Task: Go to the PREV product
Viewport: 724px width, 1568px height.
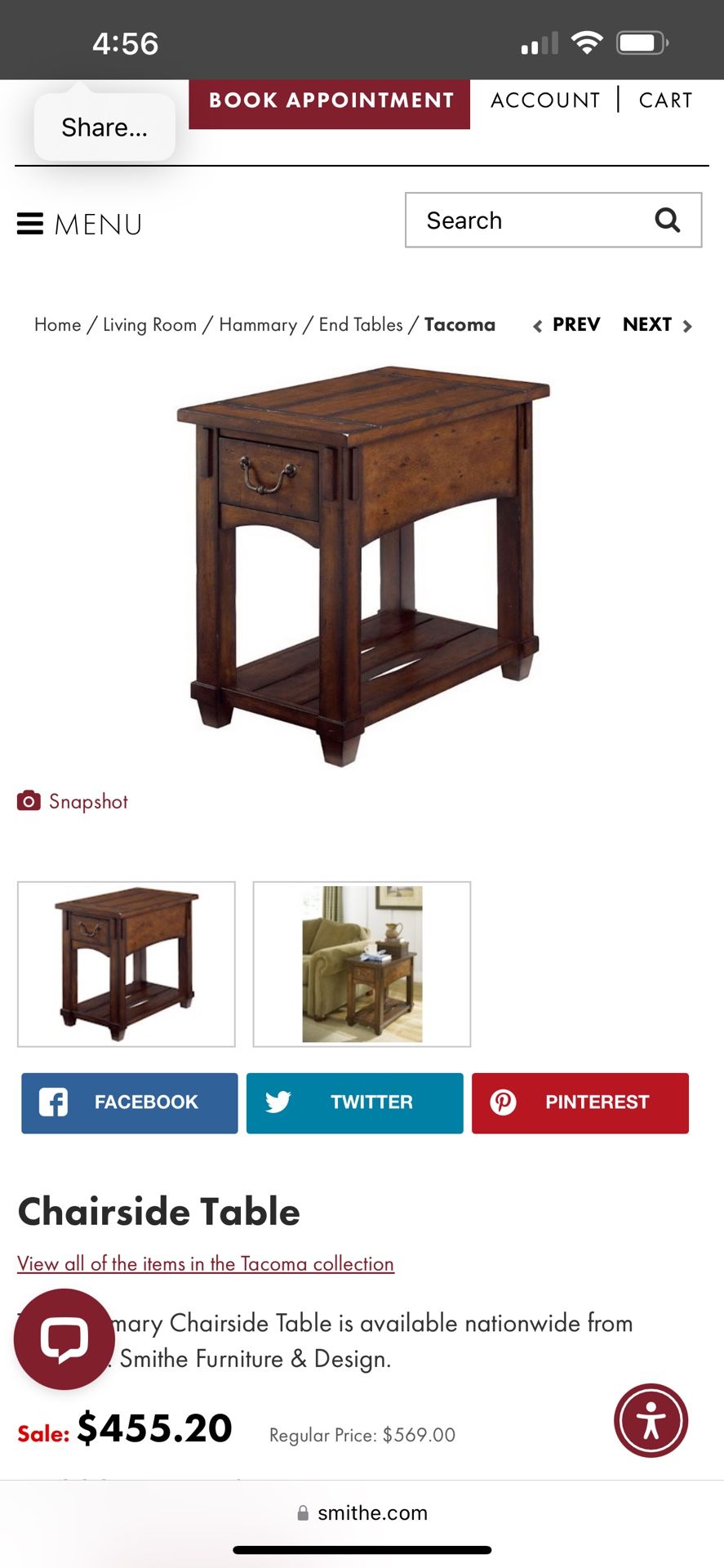Action: tap(567, 325)
